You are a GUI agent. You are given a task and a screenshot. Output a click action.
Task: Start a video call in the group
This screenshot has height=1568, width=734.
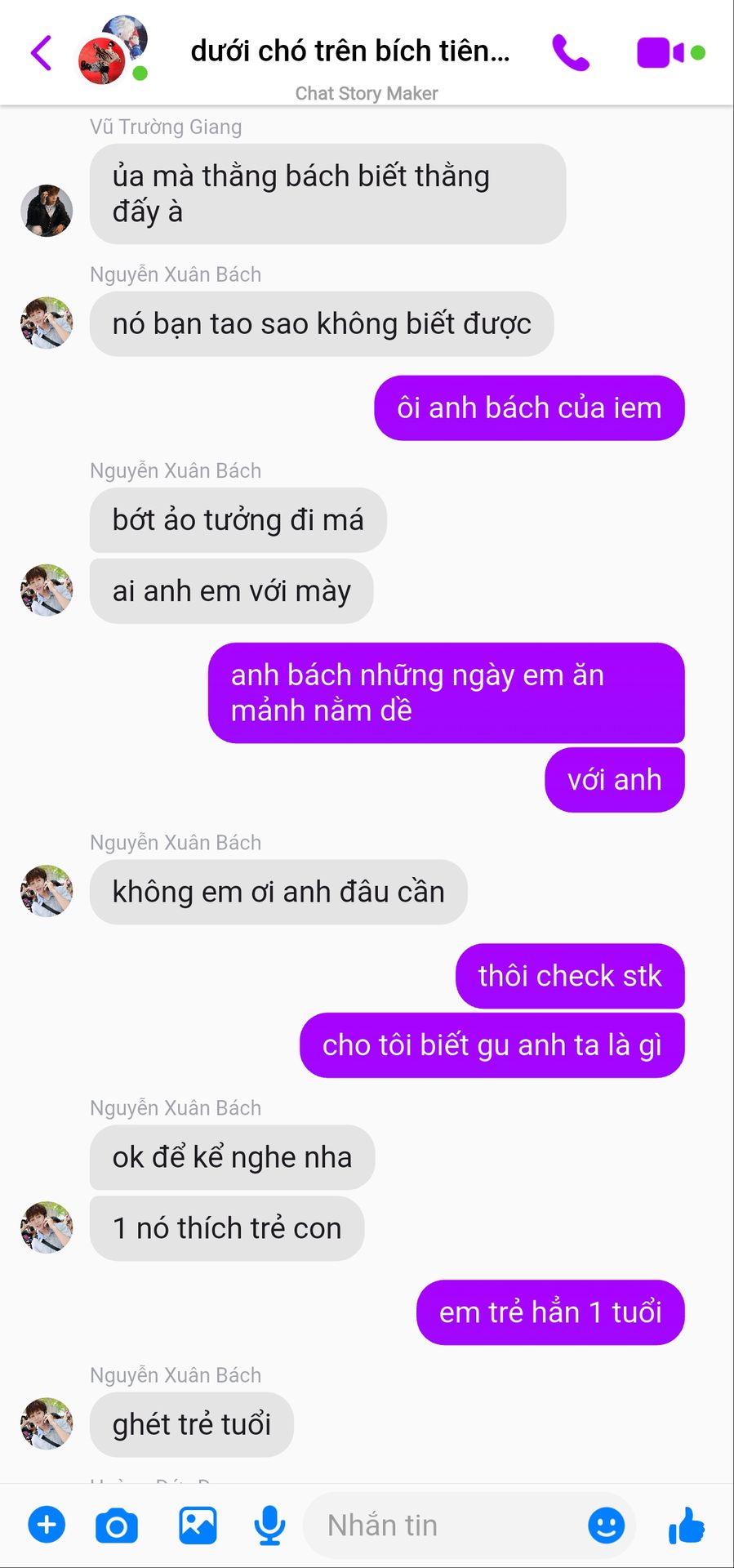click(x=660, y=53)
